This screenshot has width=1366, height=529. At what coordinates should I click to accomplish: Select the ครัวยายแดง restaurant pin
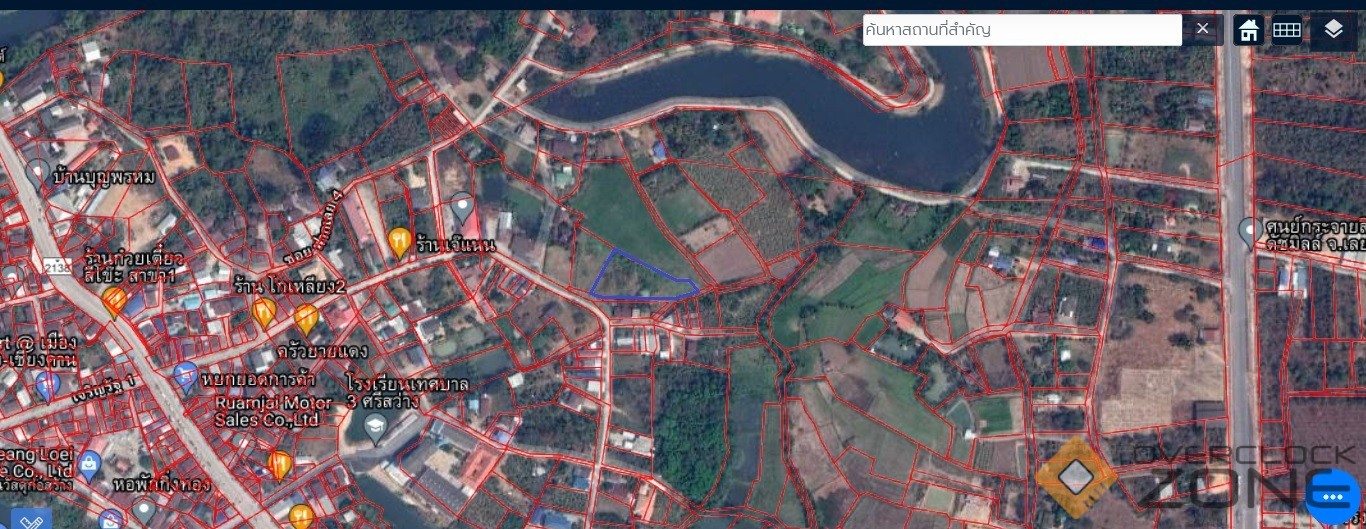click(306, 320)
